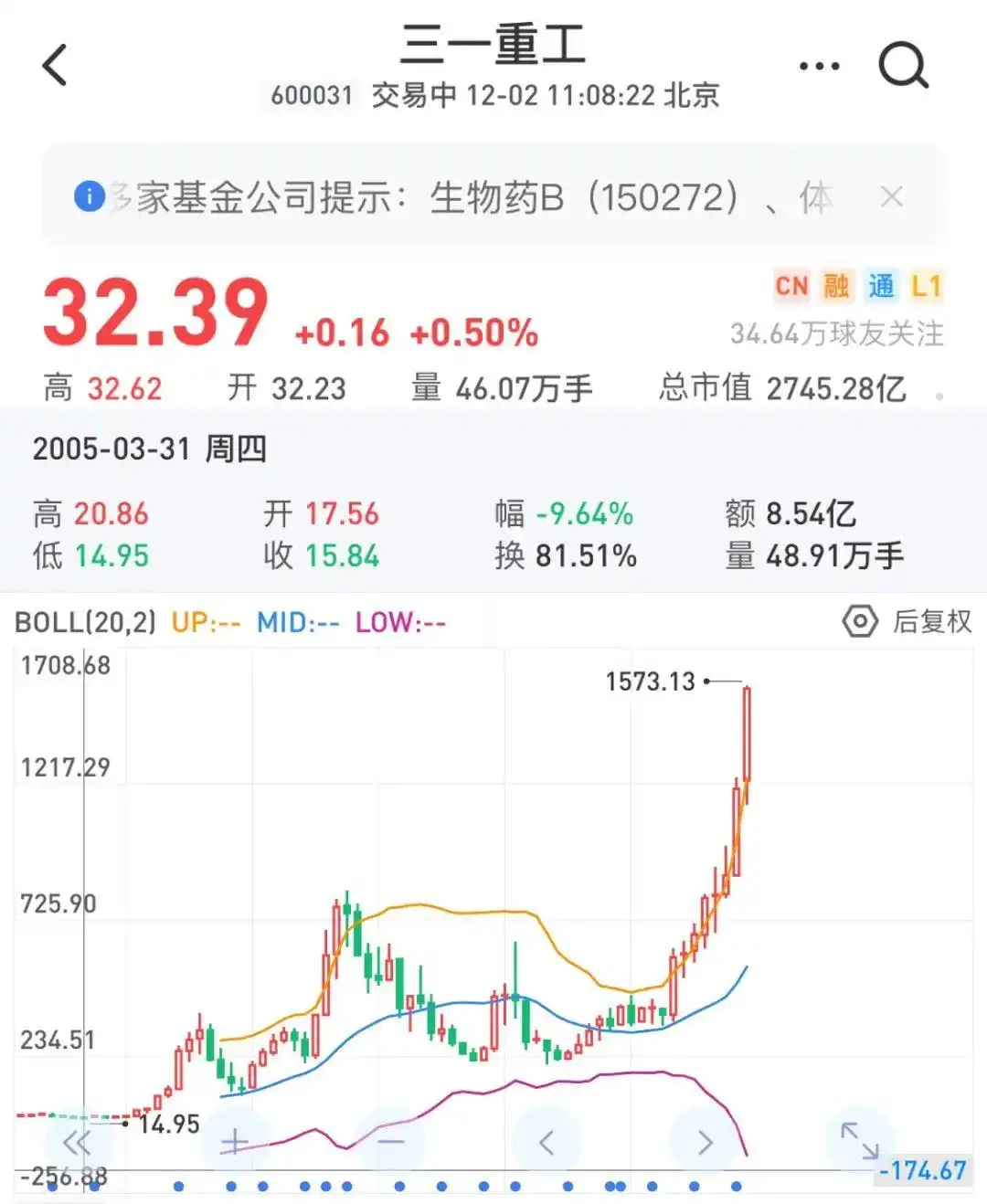The height and width of the screenshot is (1204, 987).
Task: Select the zoom-out minus icon on the chart
Action: [391, 1141]
